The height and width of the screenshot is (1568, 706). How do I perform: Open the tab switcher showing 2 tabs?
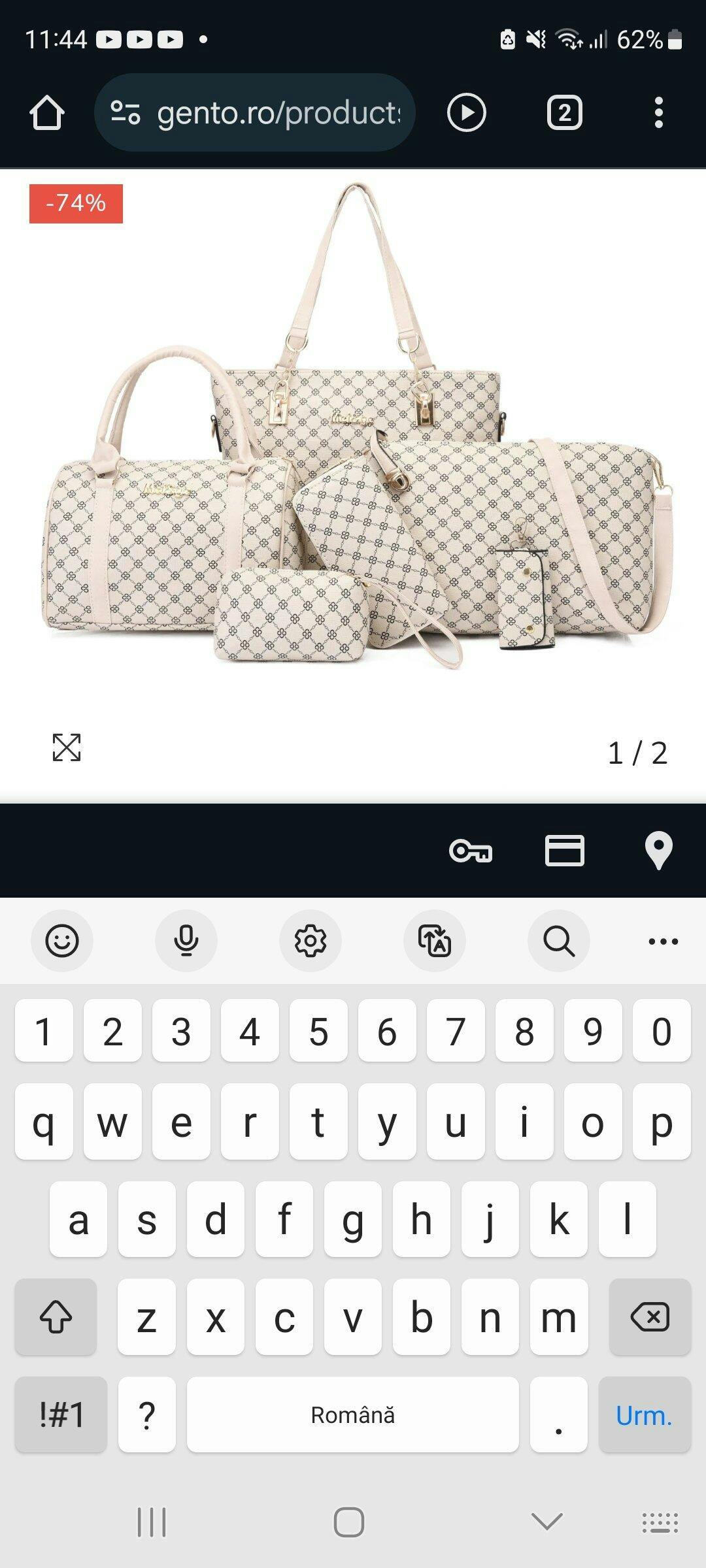point(564,112)
